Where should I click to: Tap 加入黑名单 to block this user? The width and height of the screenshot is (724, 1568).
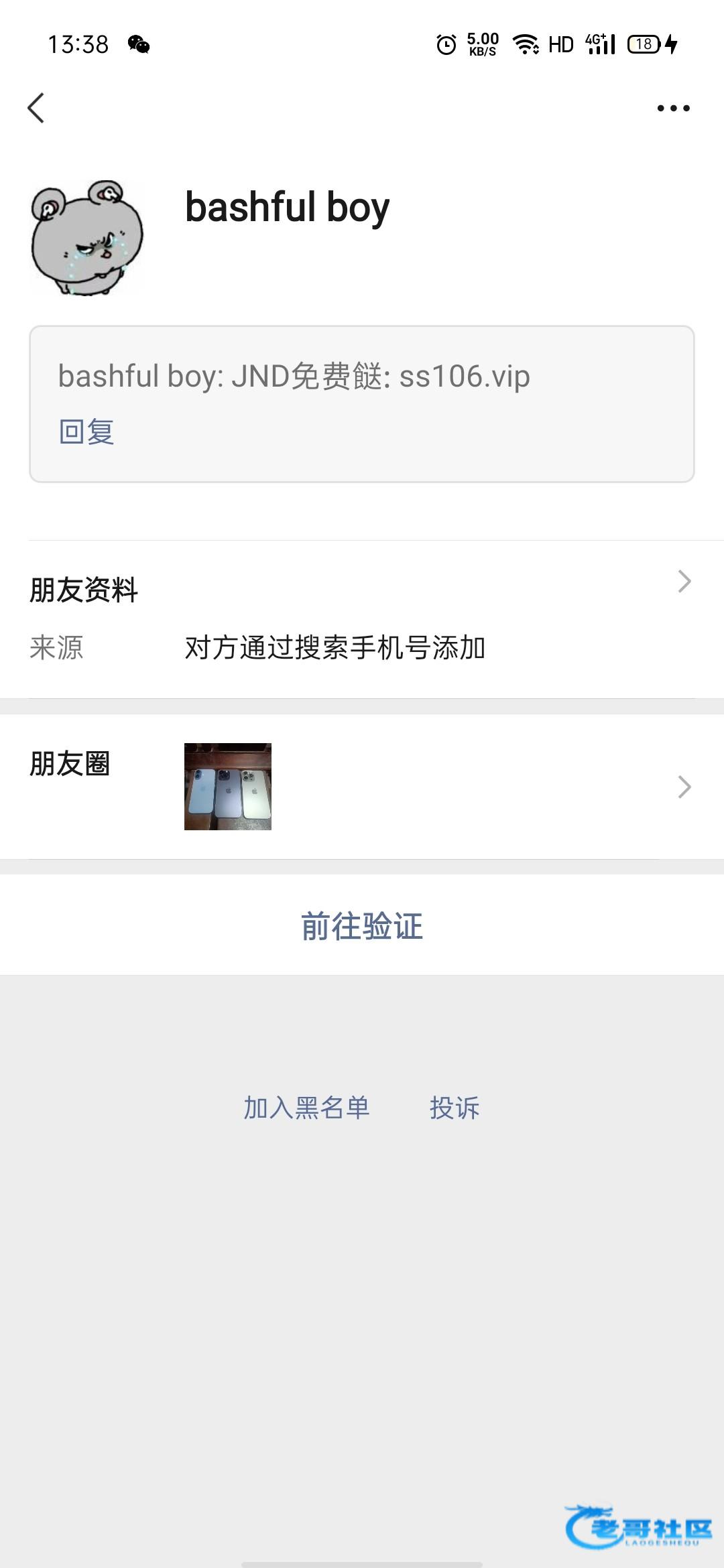(x=306, y=1108)
